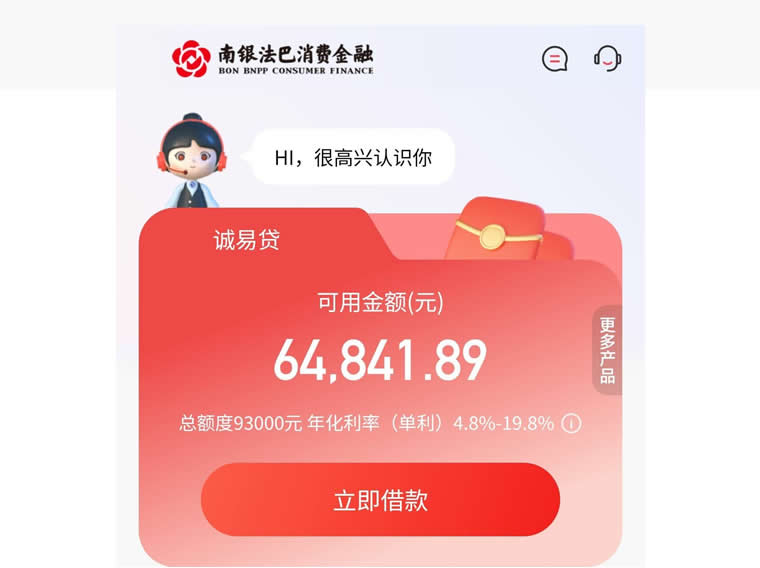
Task: Tap the 立即借款 borrow now button
Action: point(380,500)
